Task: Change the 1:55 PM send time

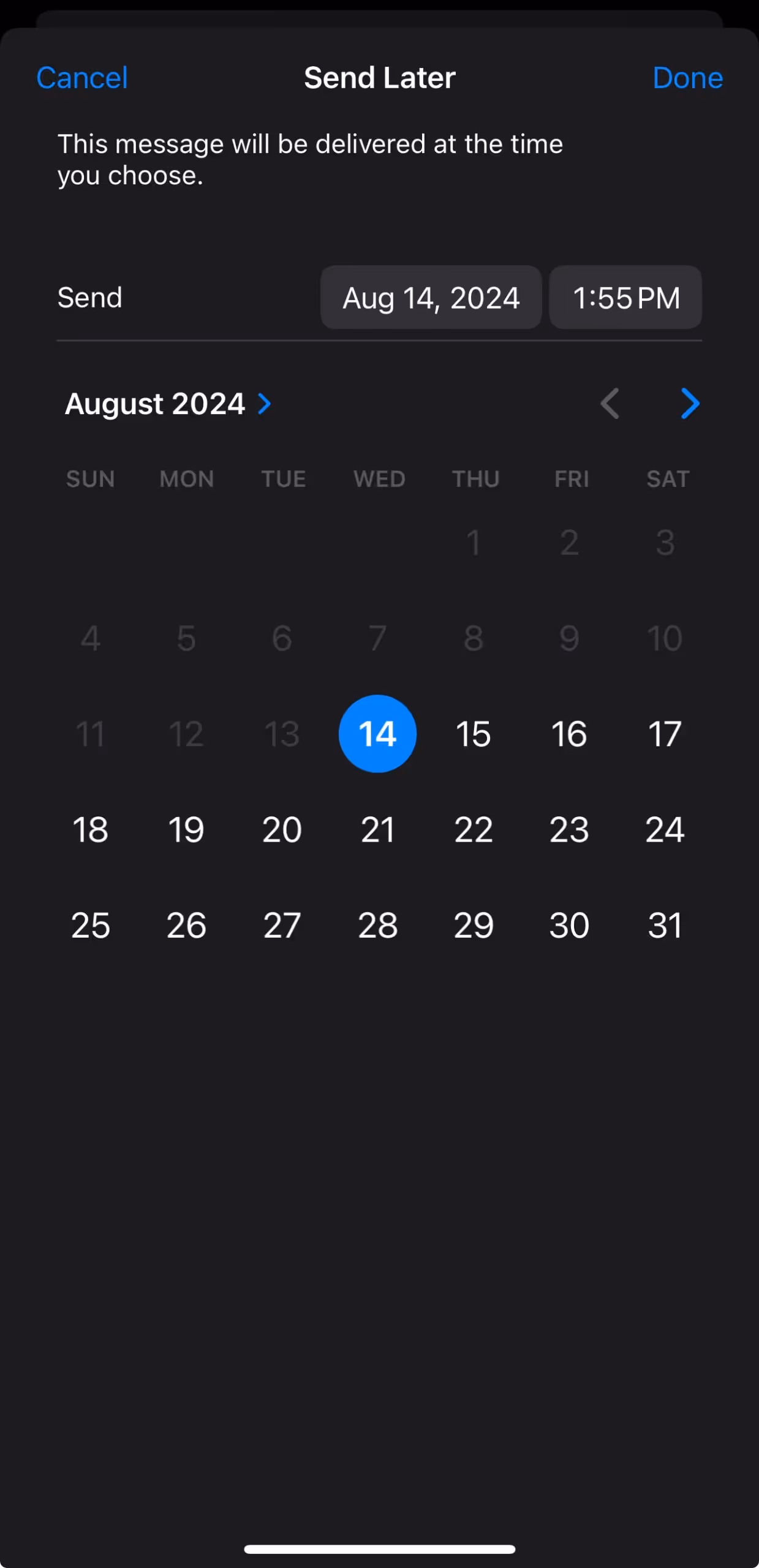Action: point(625,298)
